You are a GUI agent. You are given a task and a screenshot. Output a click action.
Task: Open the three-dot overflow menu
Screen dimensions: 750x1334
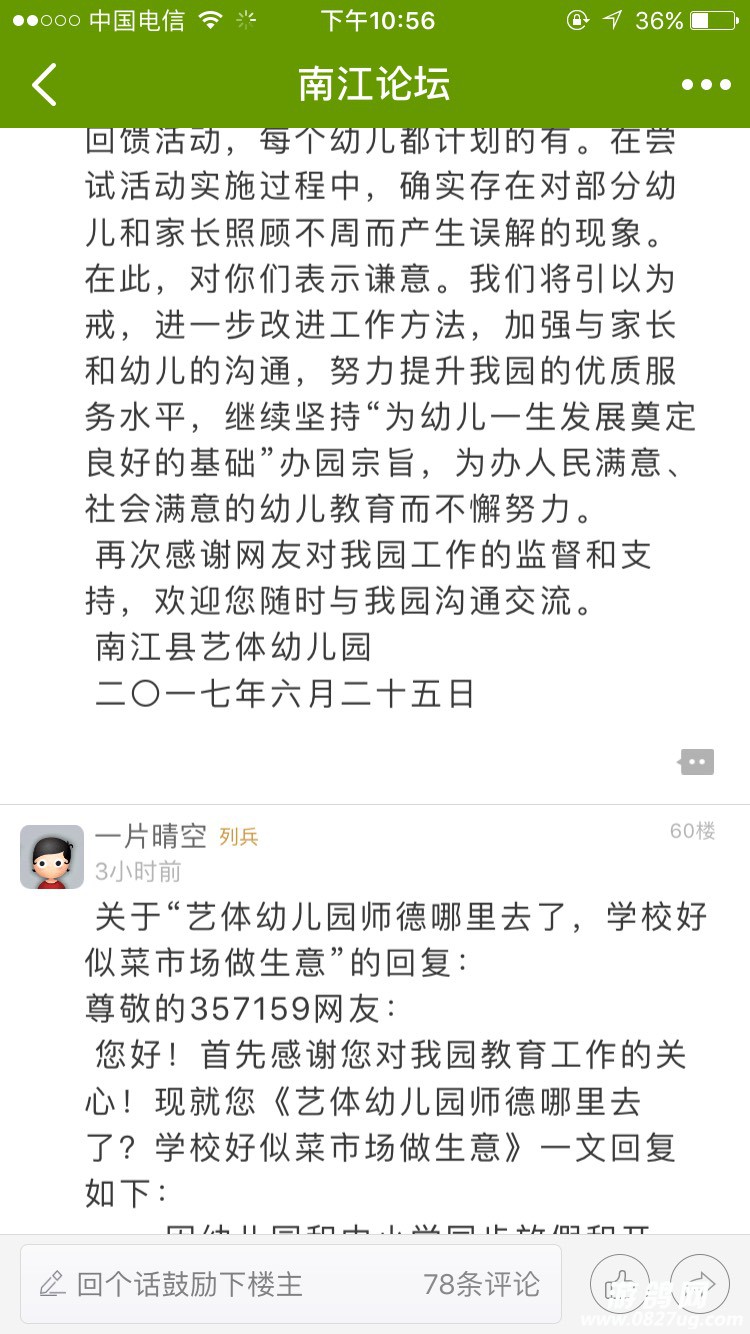(706, 85)
